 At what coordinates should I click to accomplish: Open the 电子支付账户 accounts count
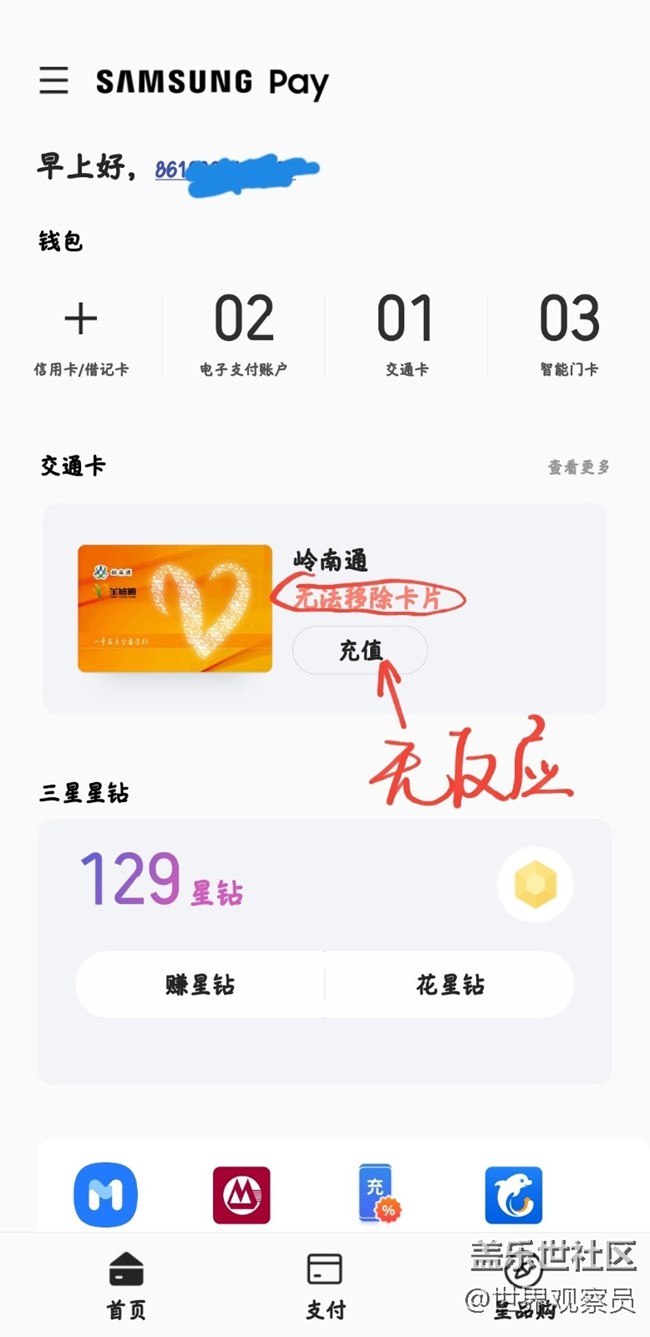pyautogui.click(x=243, y=337)
